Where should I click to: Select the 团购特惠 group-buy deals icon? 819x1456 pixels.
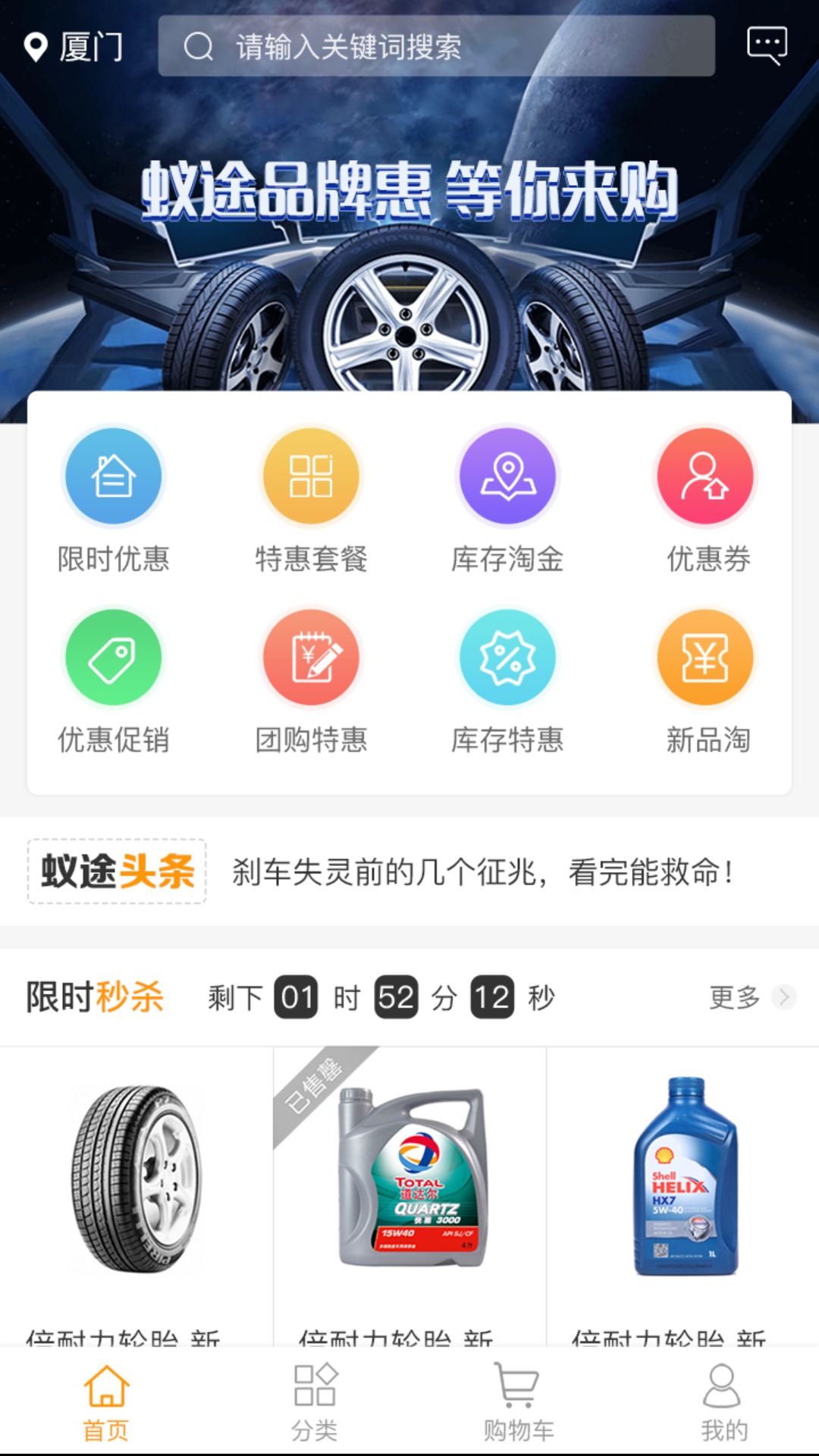310,658
